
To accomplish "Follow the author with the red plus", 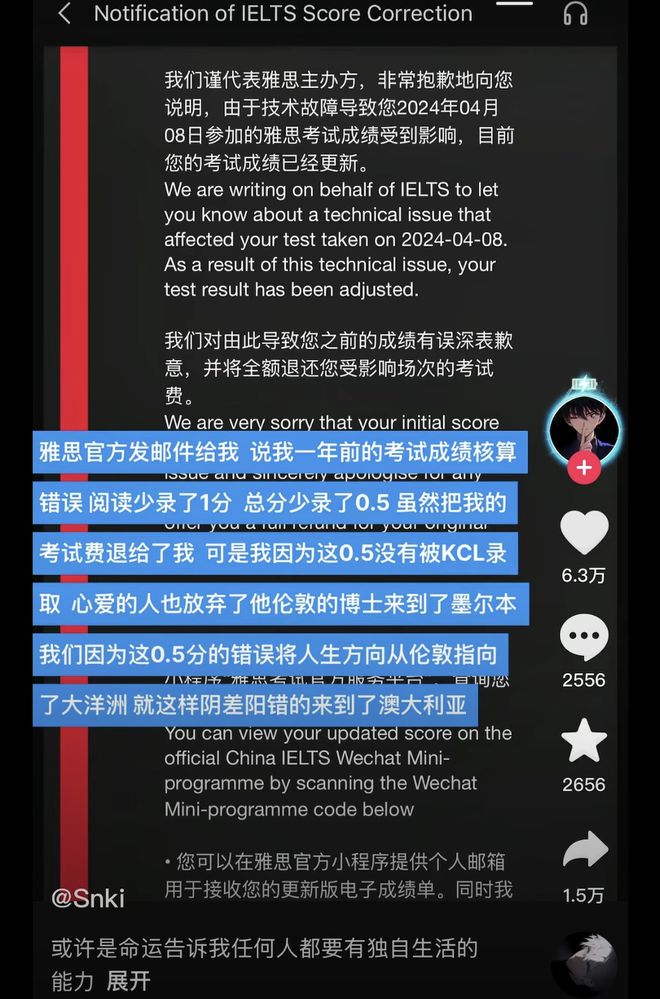I will click(584, 467).
